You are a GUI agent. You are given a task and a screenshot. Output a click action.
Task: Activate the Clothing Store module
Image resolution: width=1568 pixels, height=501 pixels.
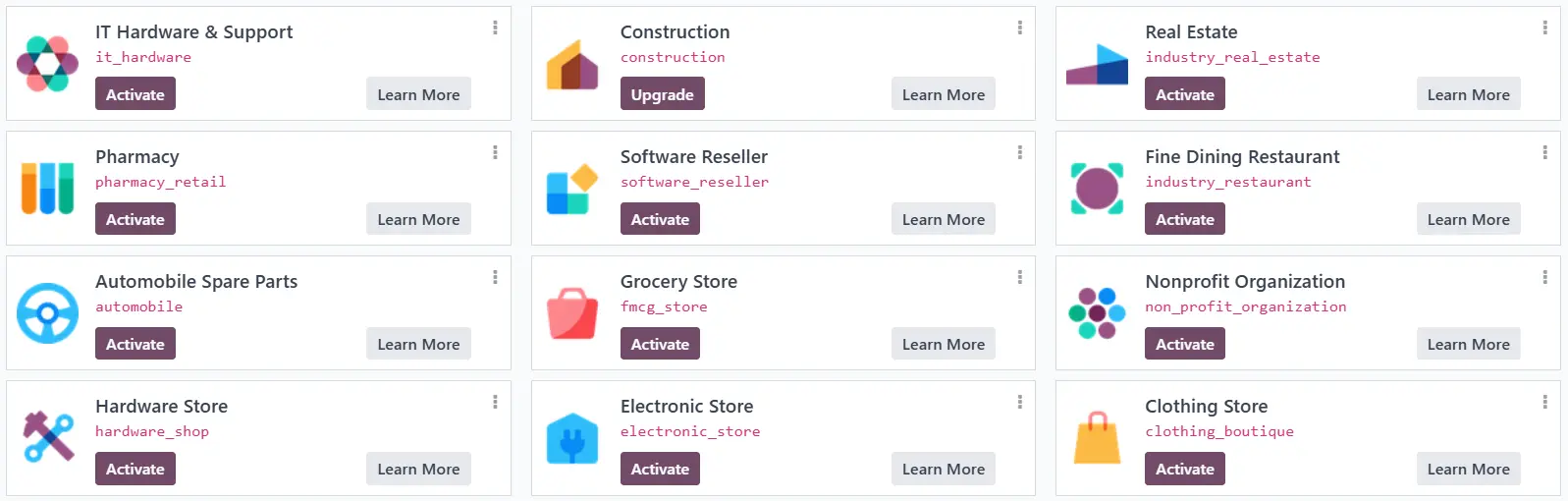(x=1184, y=469)
